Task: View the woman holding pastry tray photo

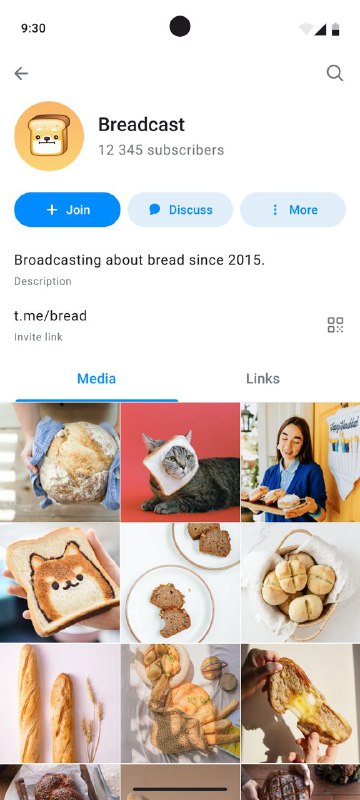Action: (300, 462)
